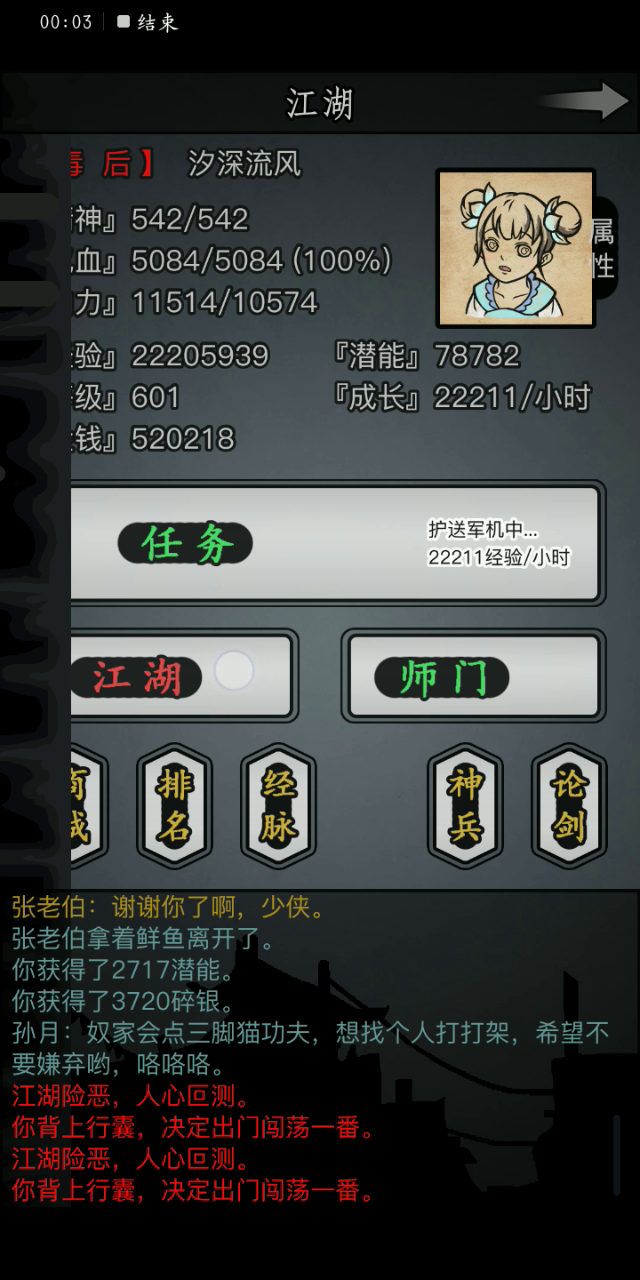The width and height of the screenshot is (640, 1280).
Task: Open the 属性 attributes tab
Action: [603, 248]
